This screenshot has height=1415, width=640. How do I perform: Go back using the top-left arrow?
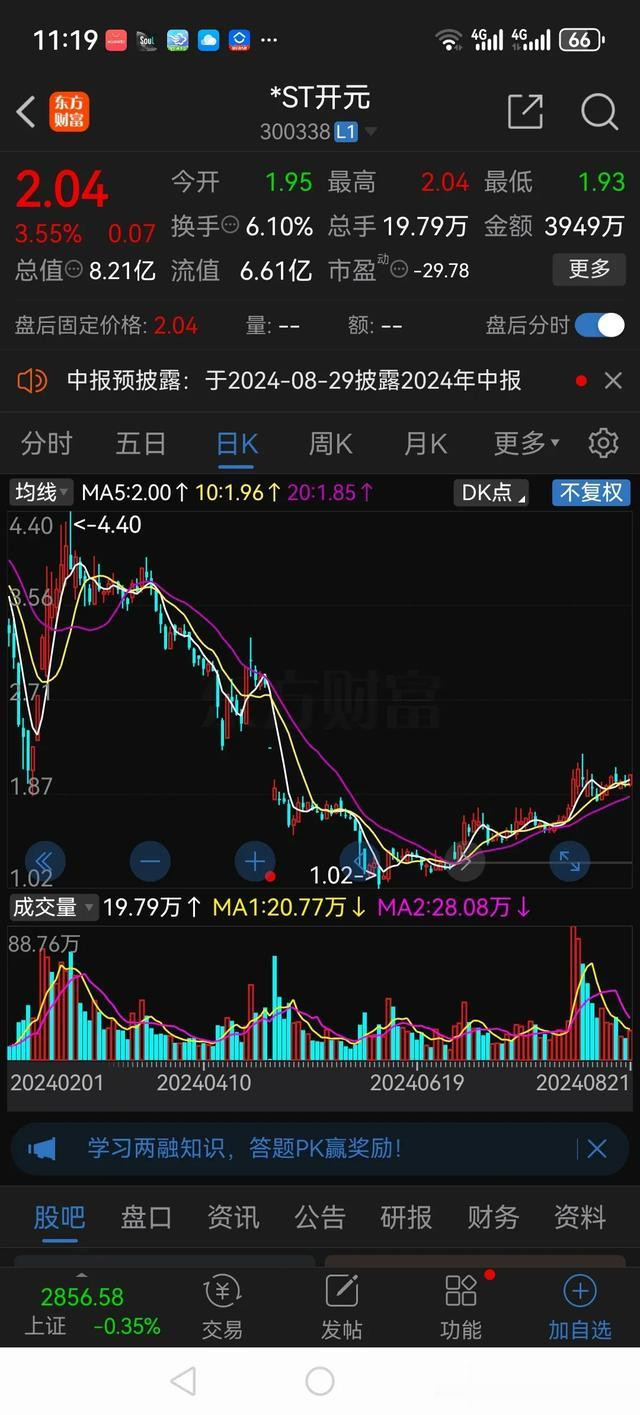pyautogui.click(x=27, y=111)
